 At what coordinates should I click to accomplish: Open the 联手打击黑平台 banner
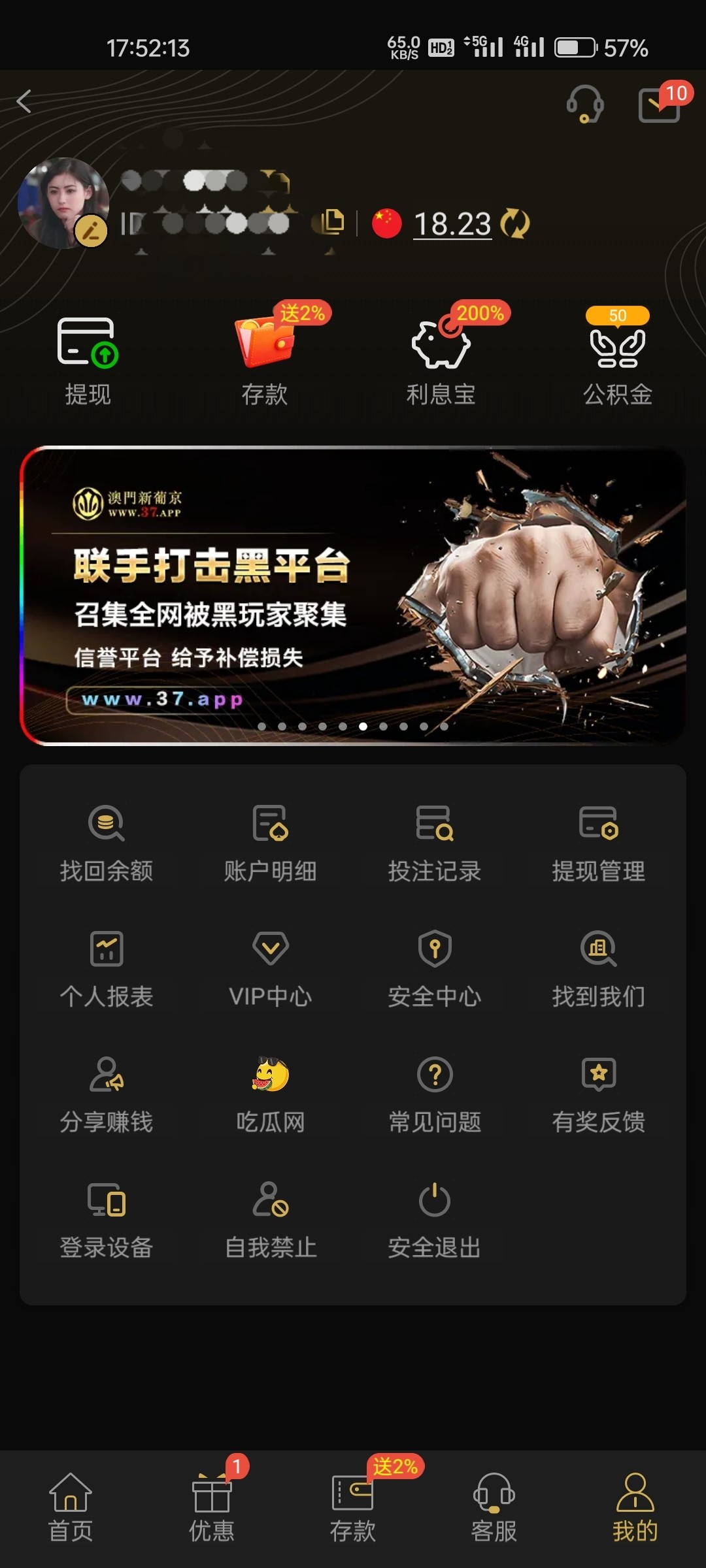coord(353,596)
